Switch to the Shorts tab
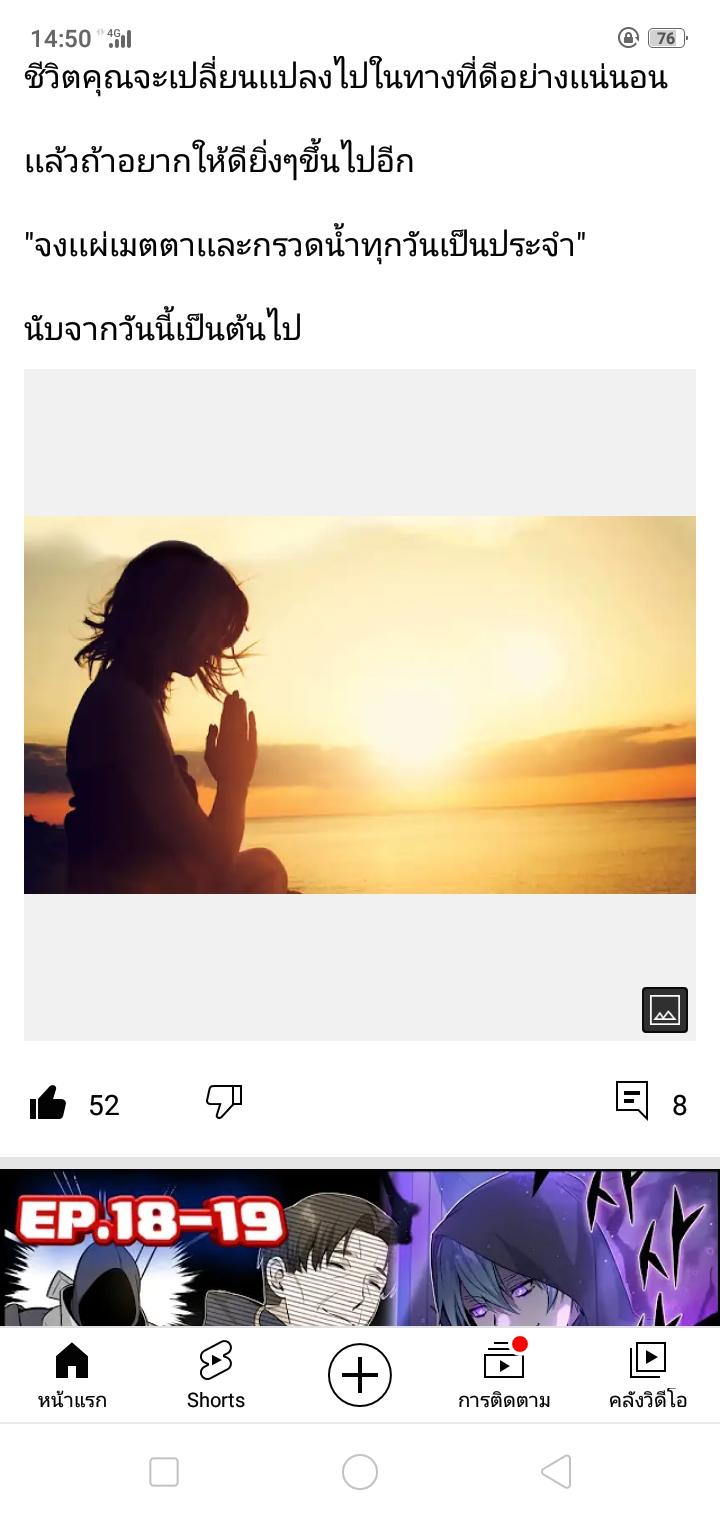 tap(216, 1376)
